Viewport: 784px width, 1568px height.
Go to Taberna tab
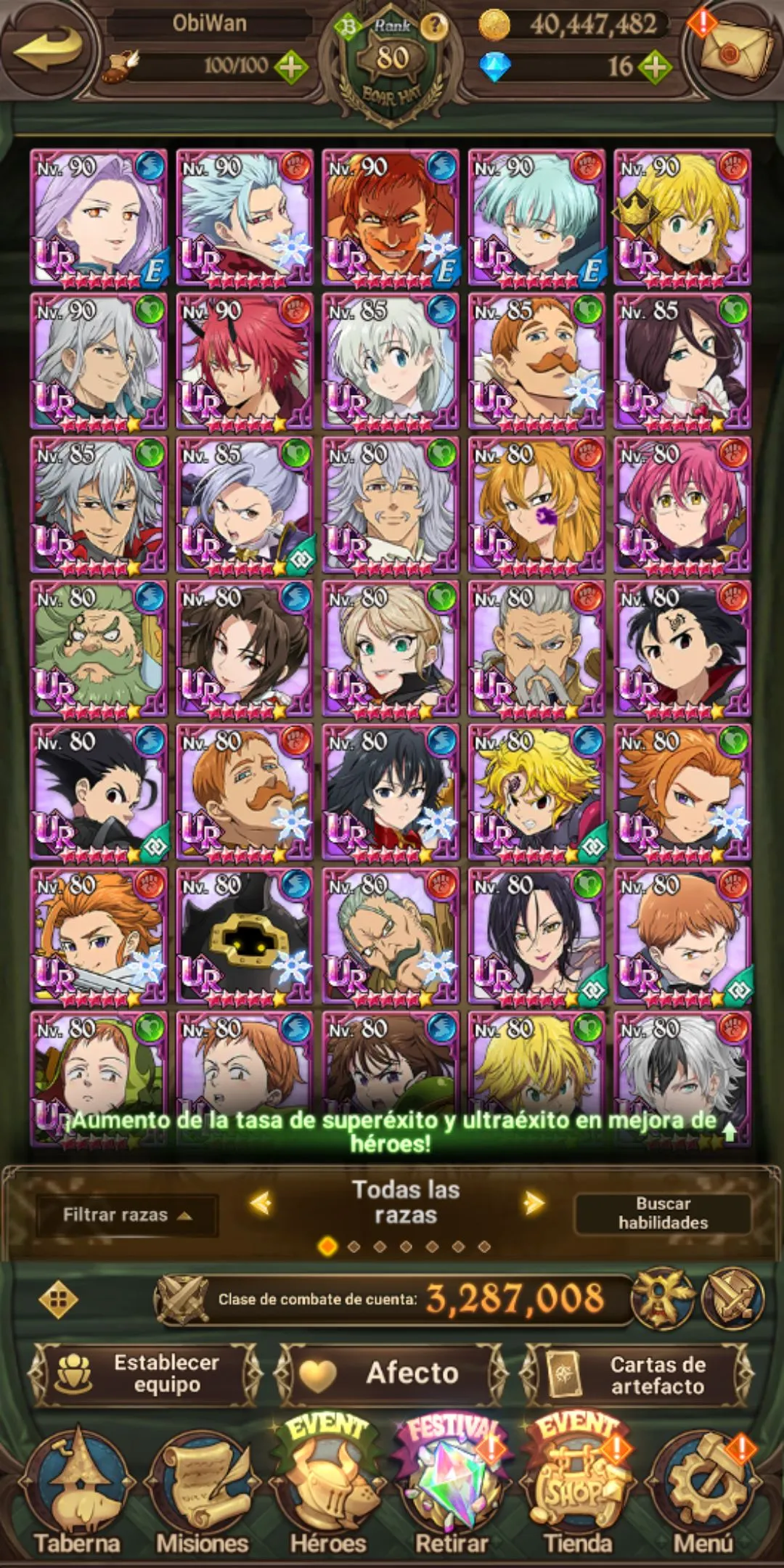[77, 1495]
